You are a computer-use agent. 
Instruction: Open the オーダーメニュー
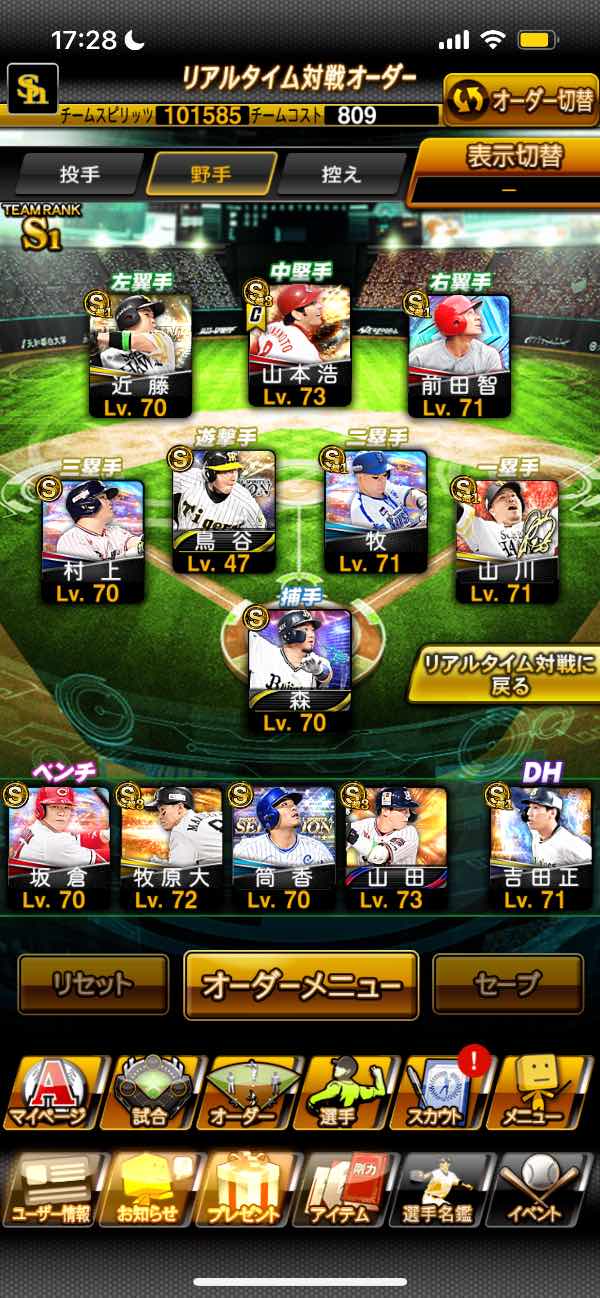pyautogui.click(x=301, y=985)
